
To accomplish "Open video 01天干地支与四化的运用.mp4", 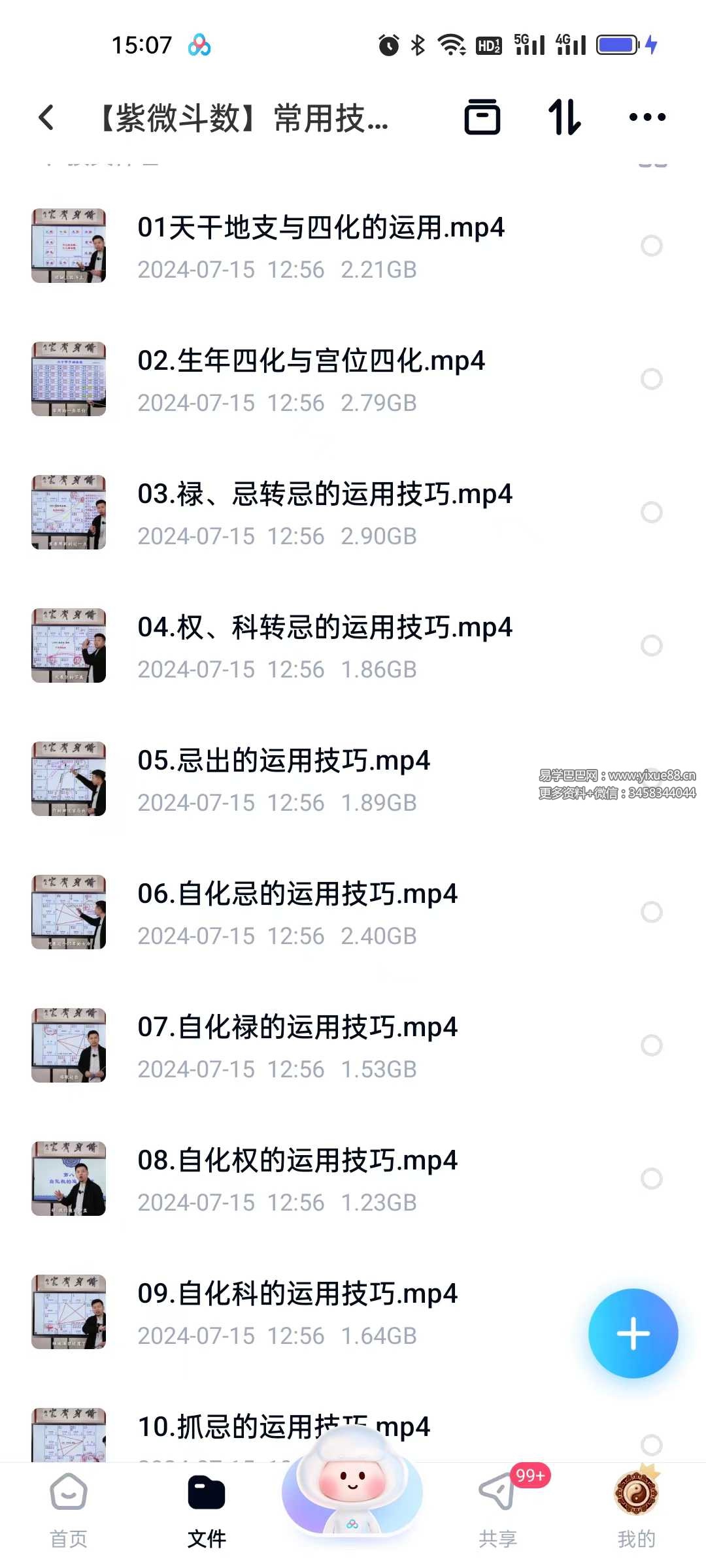I will click(x=320, y=246).
